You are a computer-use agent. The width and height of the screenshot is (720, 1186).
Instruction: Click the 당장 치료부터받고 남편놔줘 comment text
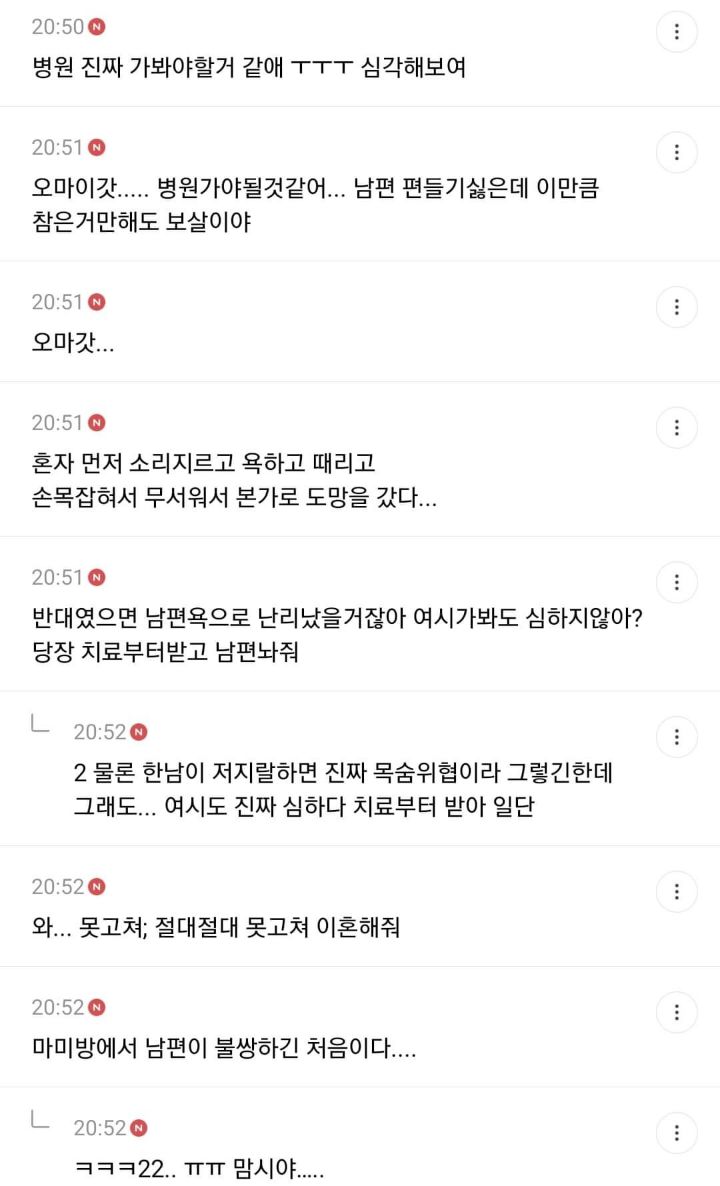pyautogui.click(x=160, y=654)
